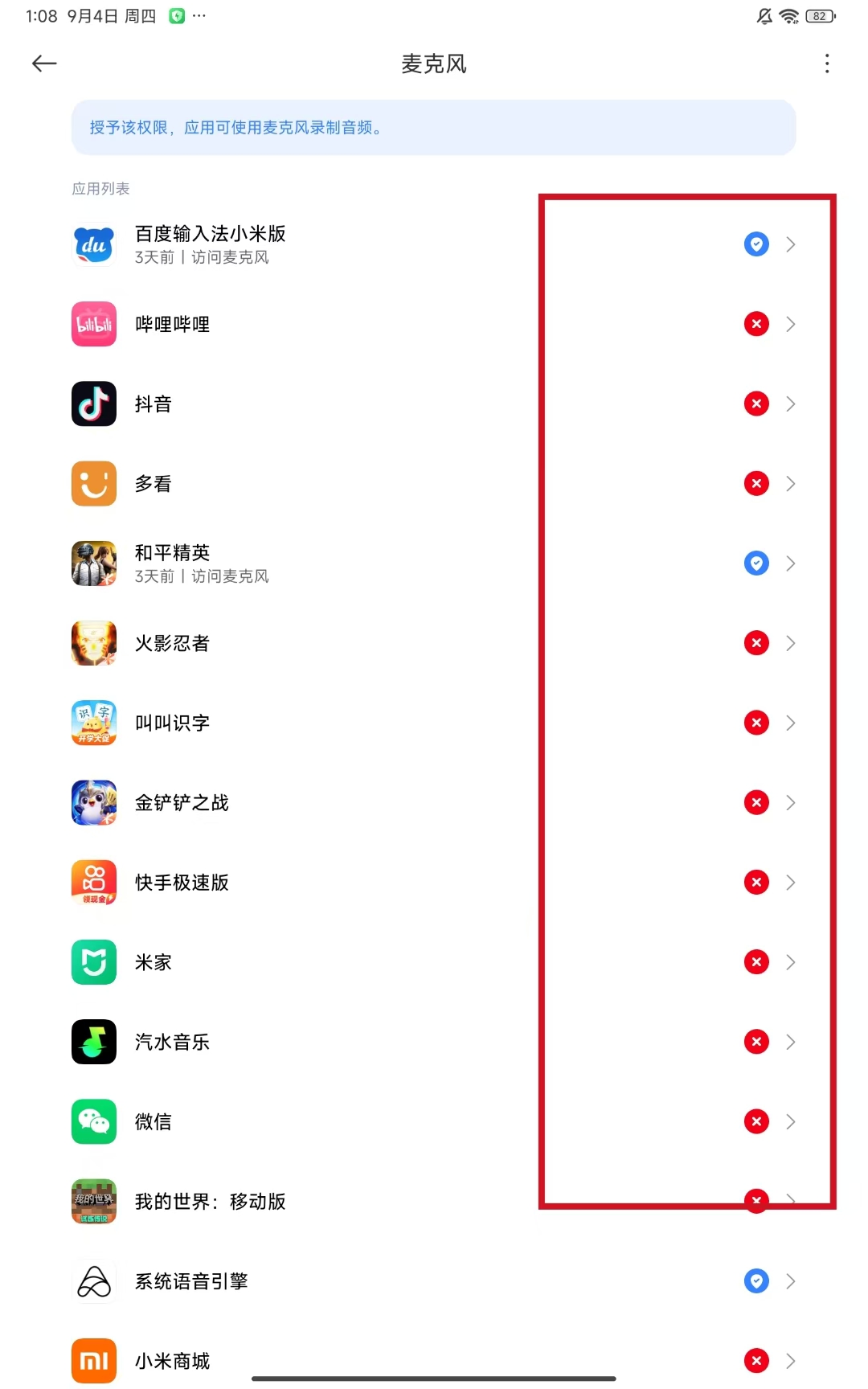Open 哔哩哔哩 microphone permission settings
Screen dimensions: 868x1389
click(x=434, y=324)
